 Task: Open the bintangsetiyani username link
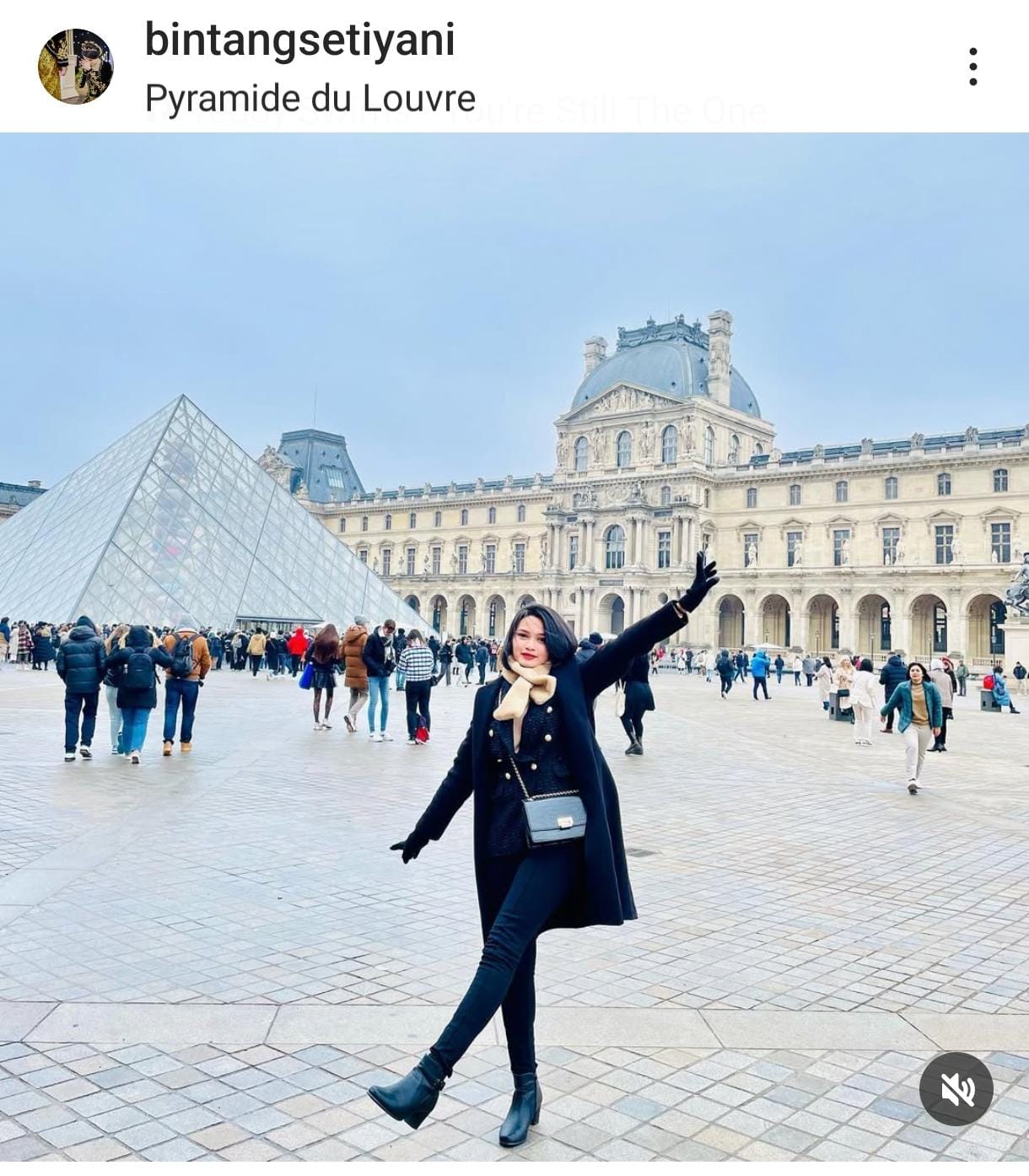pos(299,40)
